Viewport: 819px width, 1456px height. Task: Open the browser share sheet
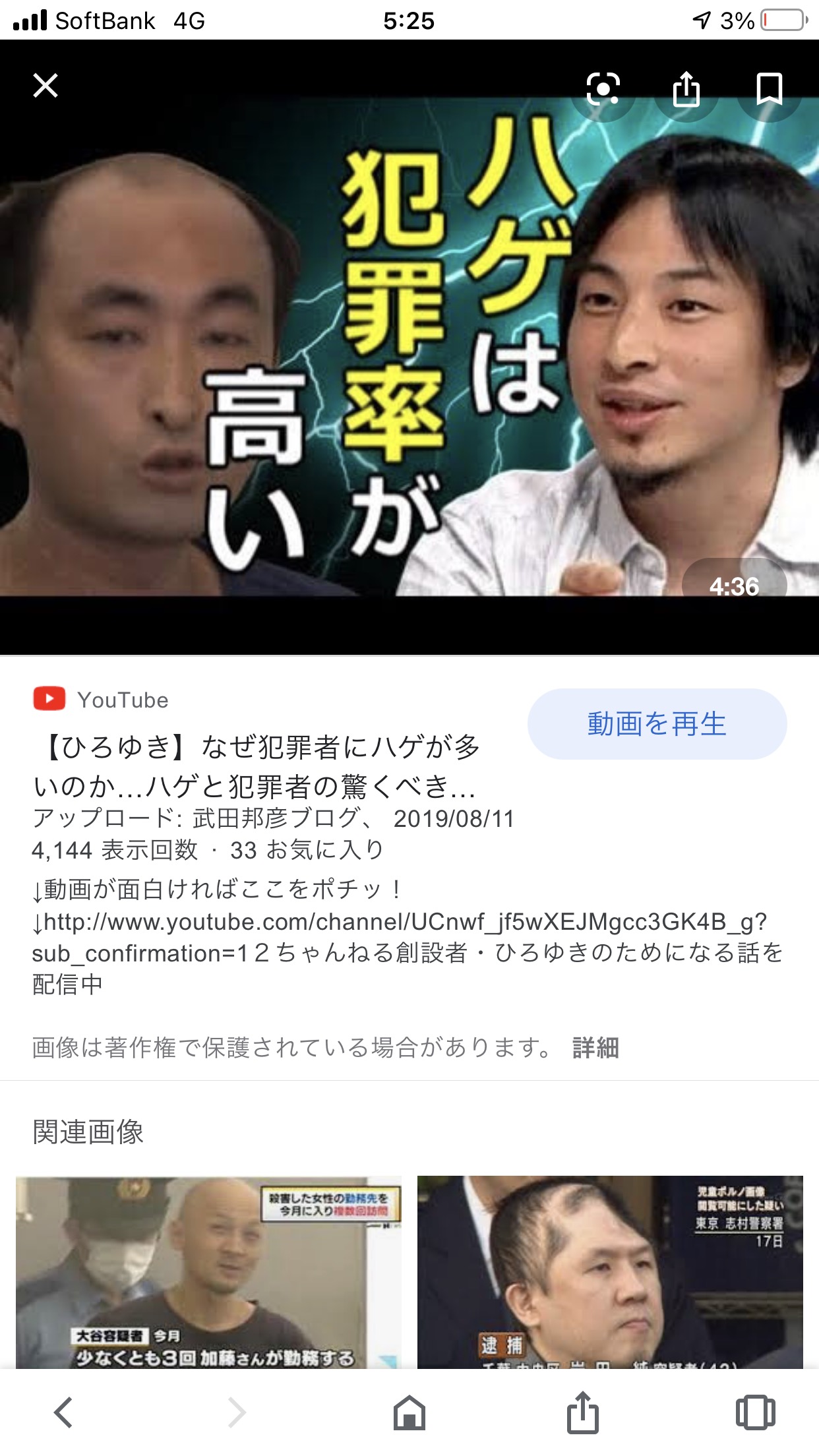click(582, 1412)
